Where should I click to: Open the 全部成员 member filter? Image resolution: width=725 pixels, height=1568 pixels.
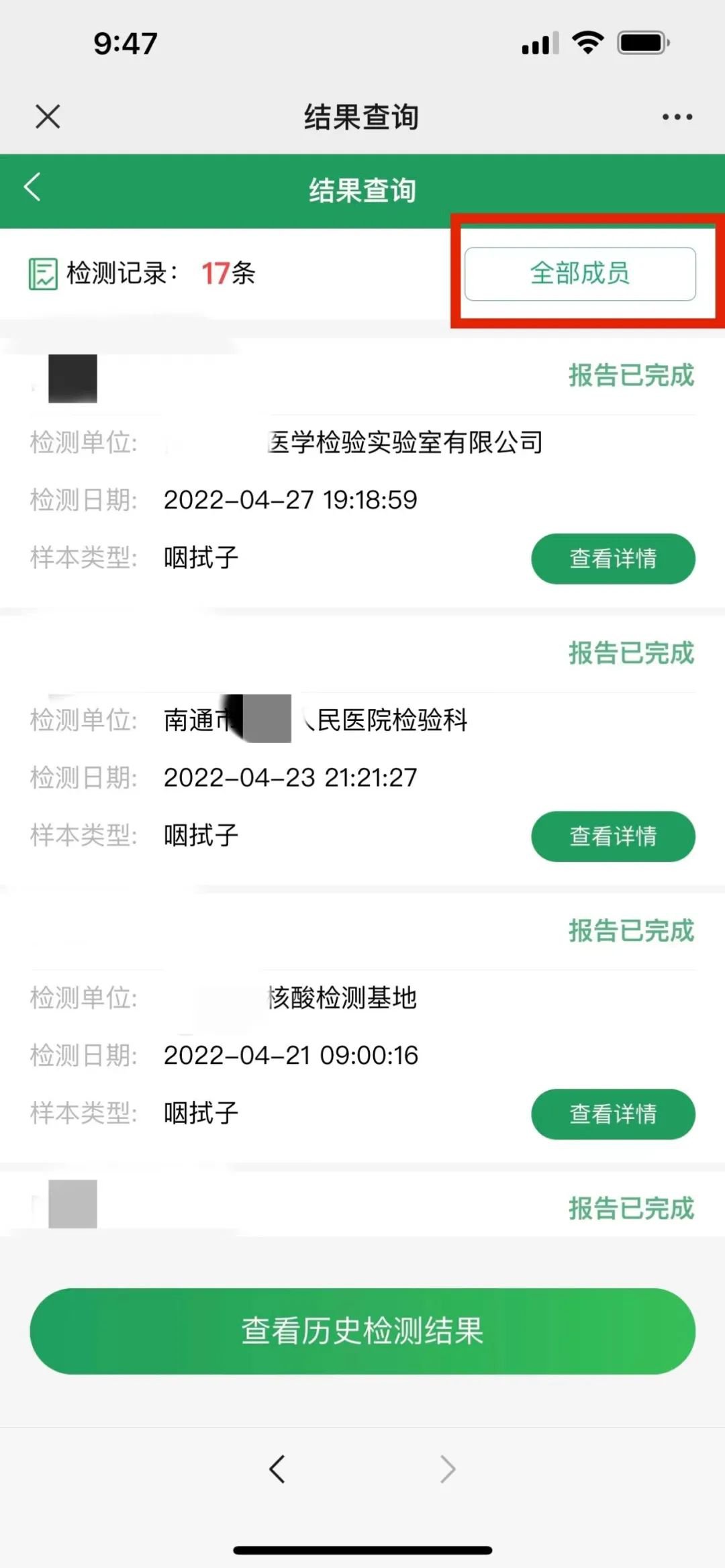580,274
